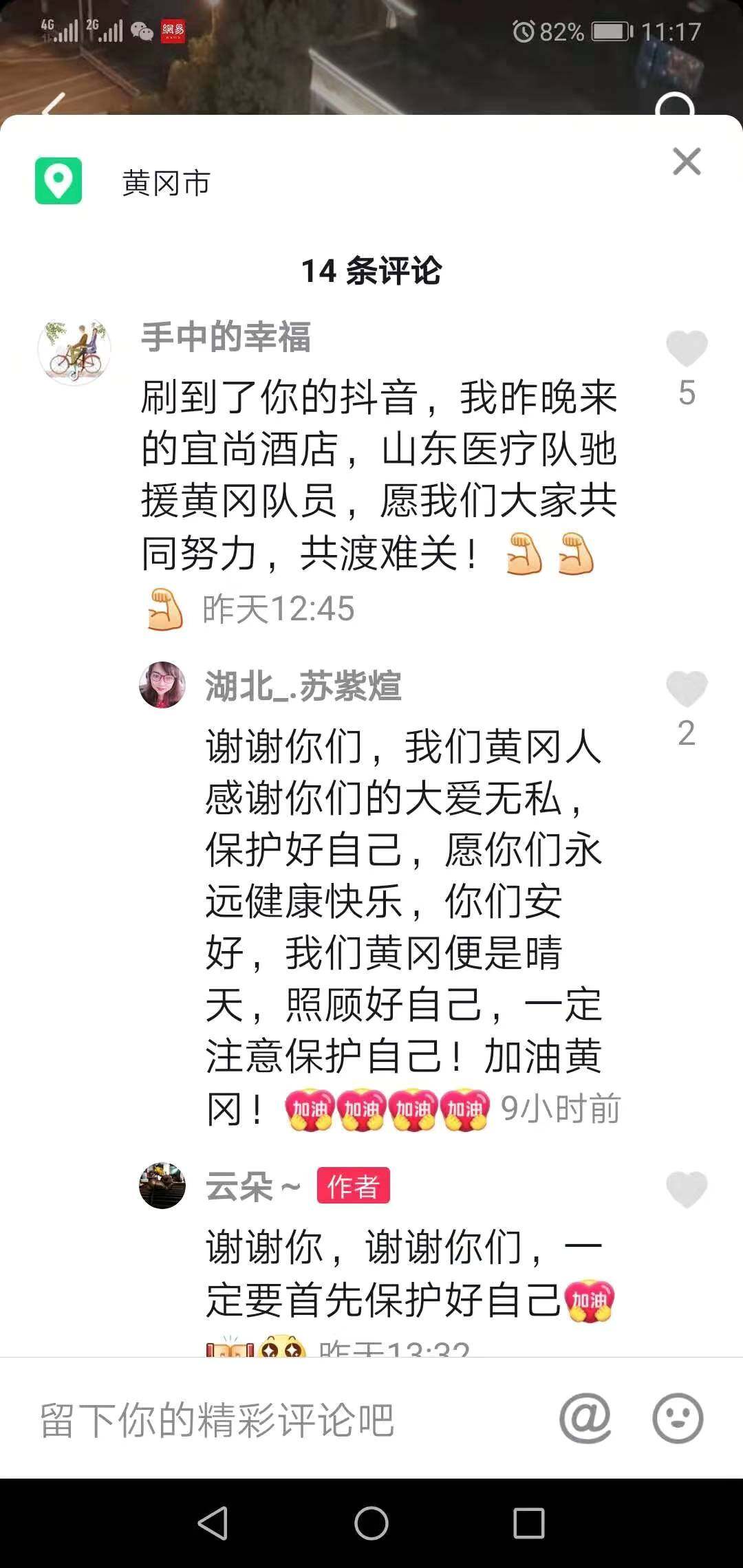
Task: Open the profile avatar of 手中的幸福
Action: coord(74,351)
